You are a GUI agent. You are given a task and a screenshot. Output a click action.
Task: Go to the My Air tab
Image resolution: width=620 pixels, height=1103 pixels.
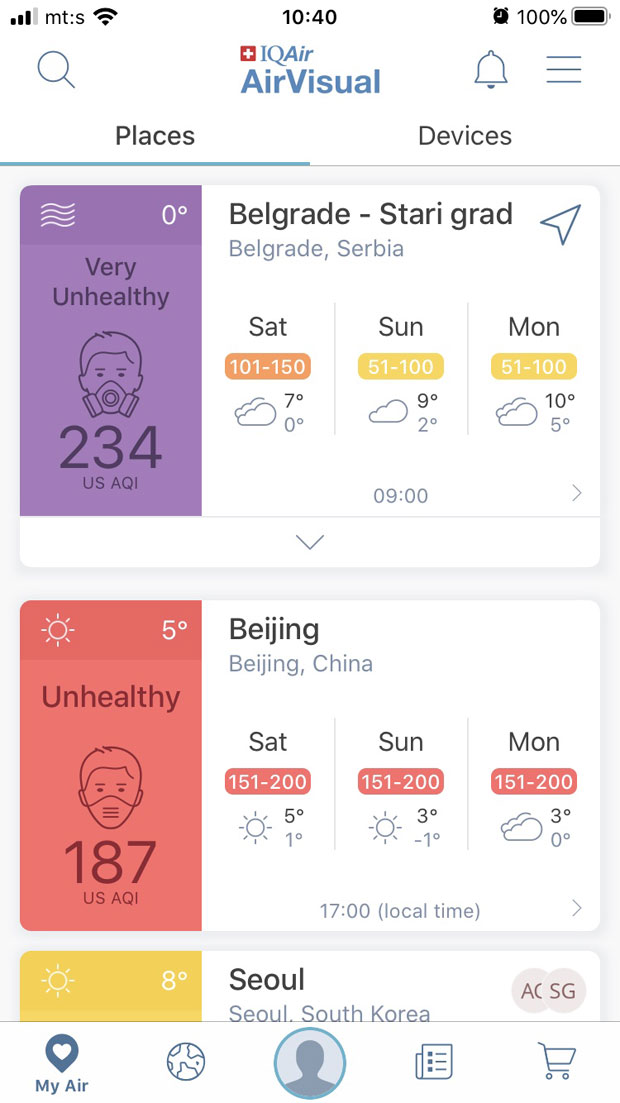[x=62, y=1064]
